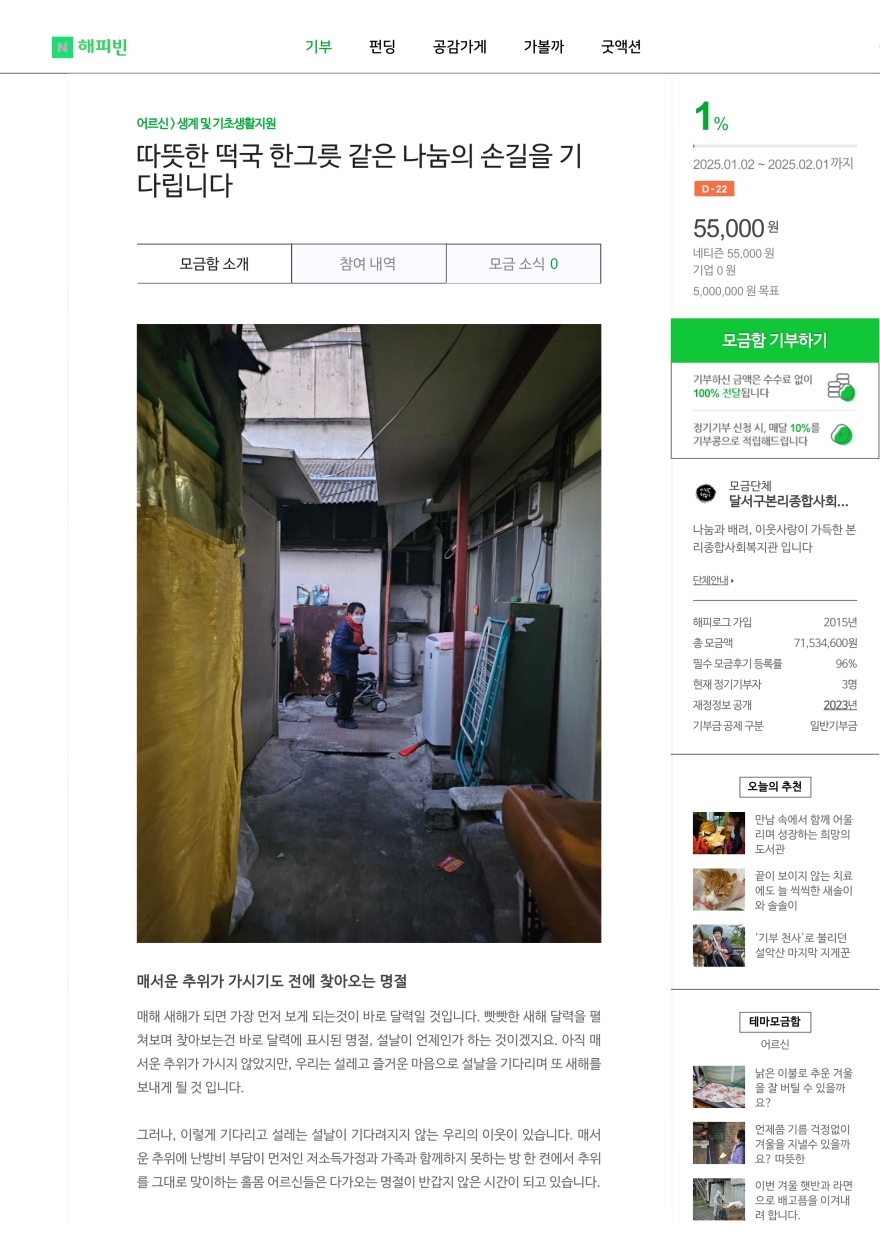
Task: Open the 낡은 이불로 추운 겨울 fundraiser
Action: [803, 1087]
